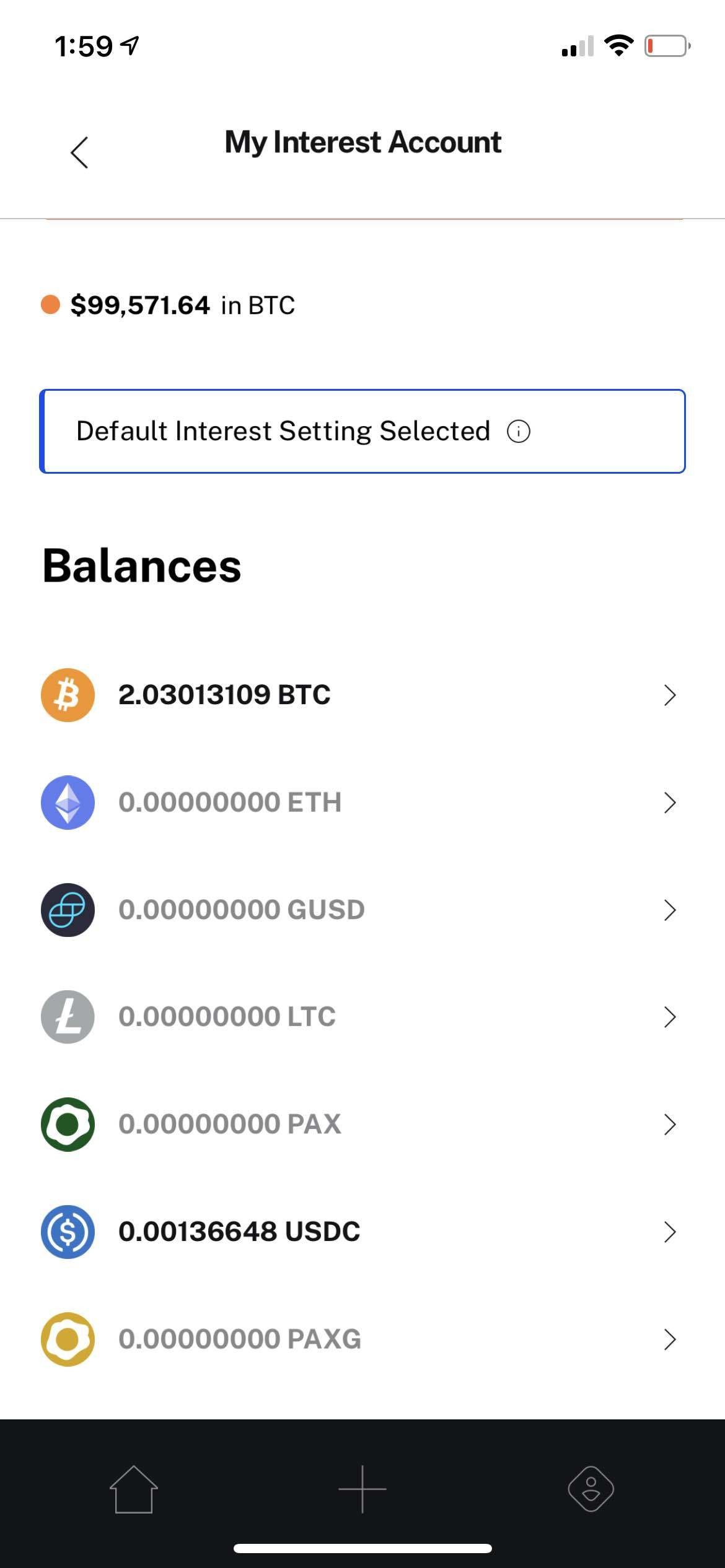Open Default Interest Setting Selected button
Image resolution: width=725 pixels, height=1568 pixels.
(362, 430)
